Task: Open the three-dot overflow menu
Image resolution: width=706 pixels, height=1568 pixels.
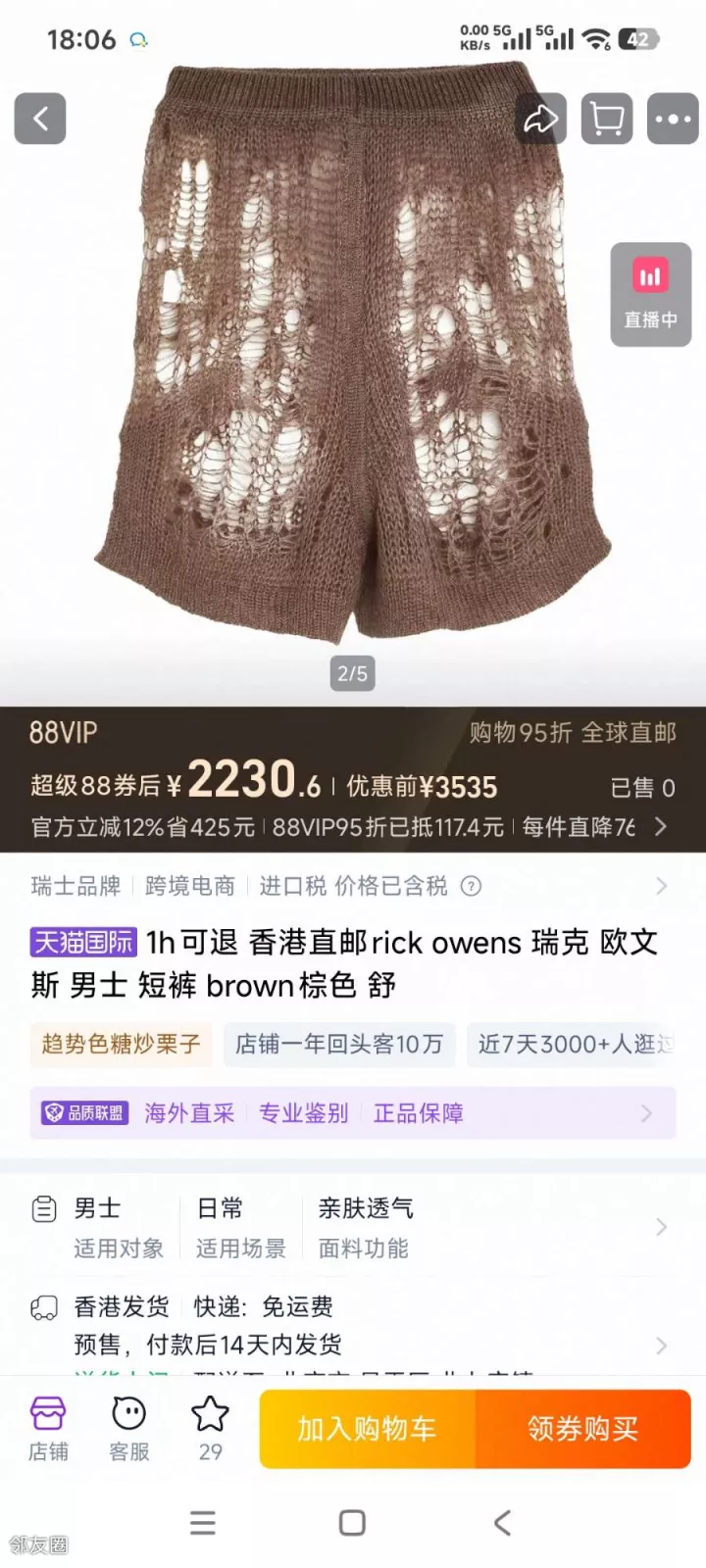Action: coord(673,119)
